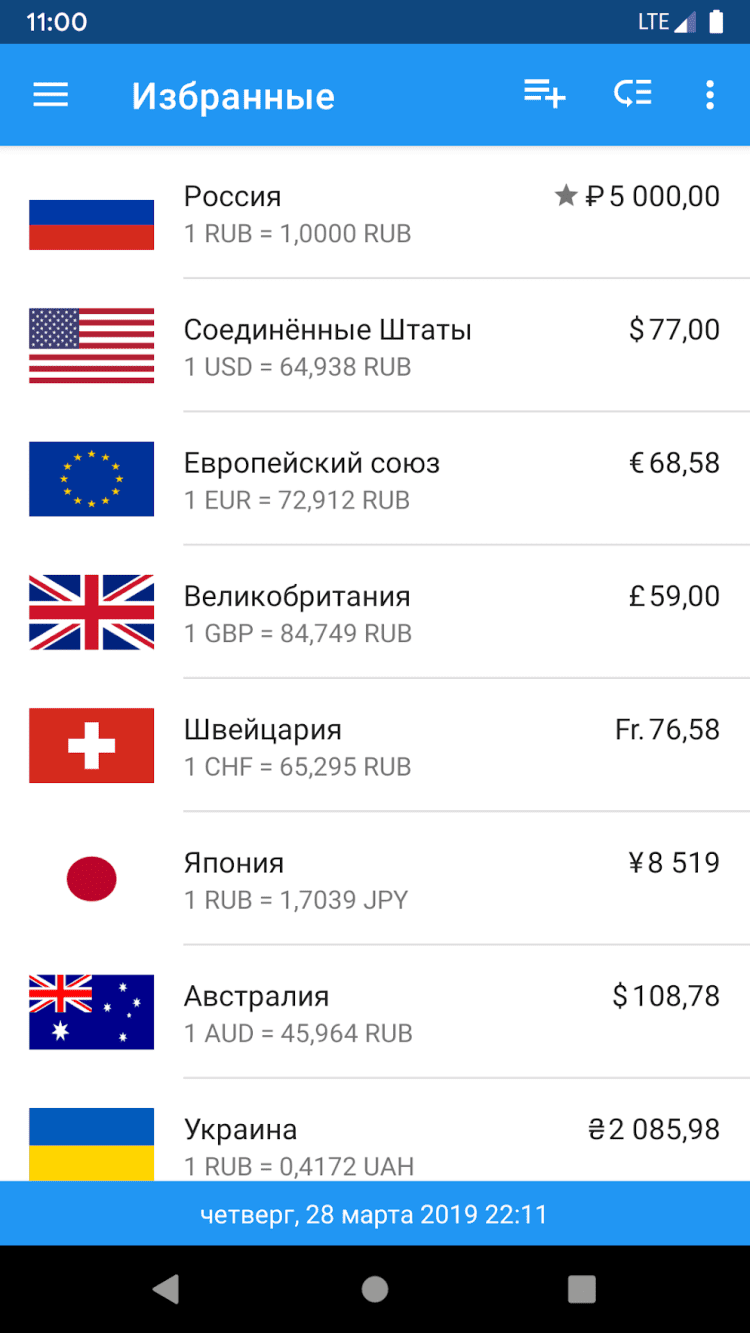The image size is (750, 1333).
Task: Tap the Великобритания GBP row
Action: point(375,613)
